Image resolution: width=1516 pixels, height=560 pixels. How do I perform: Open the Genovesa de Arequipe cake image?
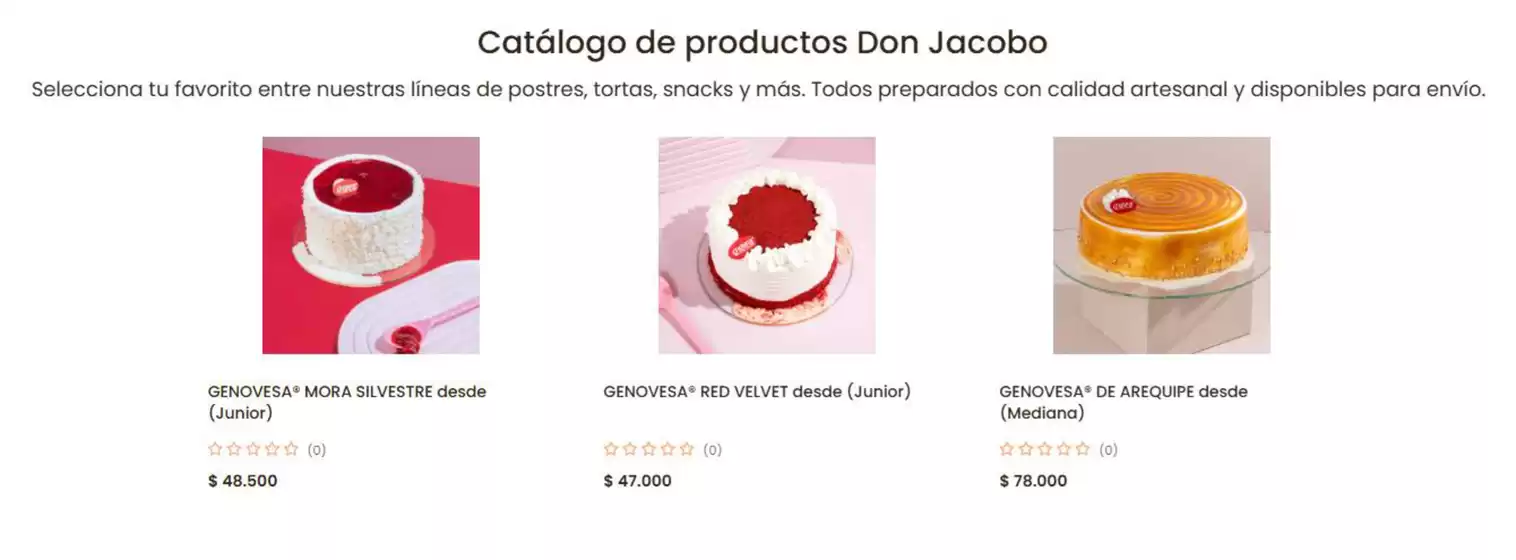click(1161, 245)
